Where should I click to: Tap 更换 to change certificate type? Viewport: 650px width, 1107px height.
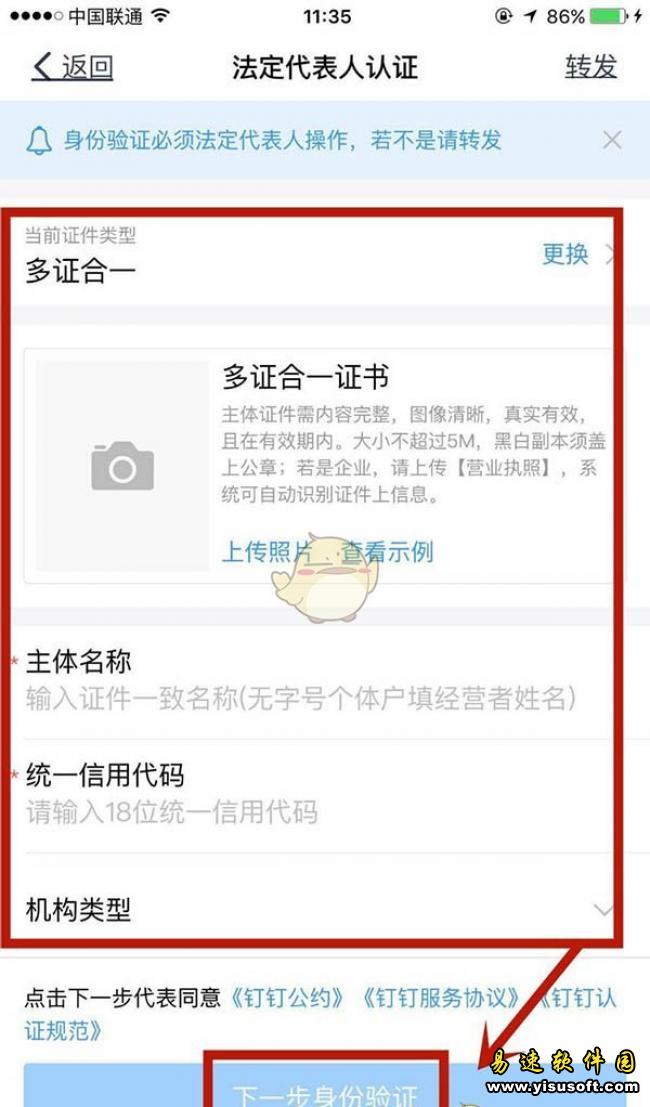(565, 254)
